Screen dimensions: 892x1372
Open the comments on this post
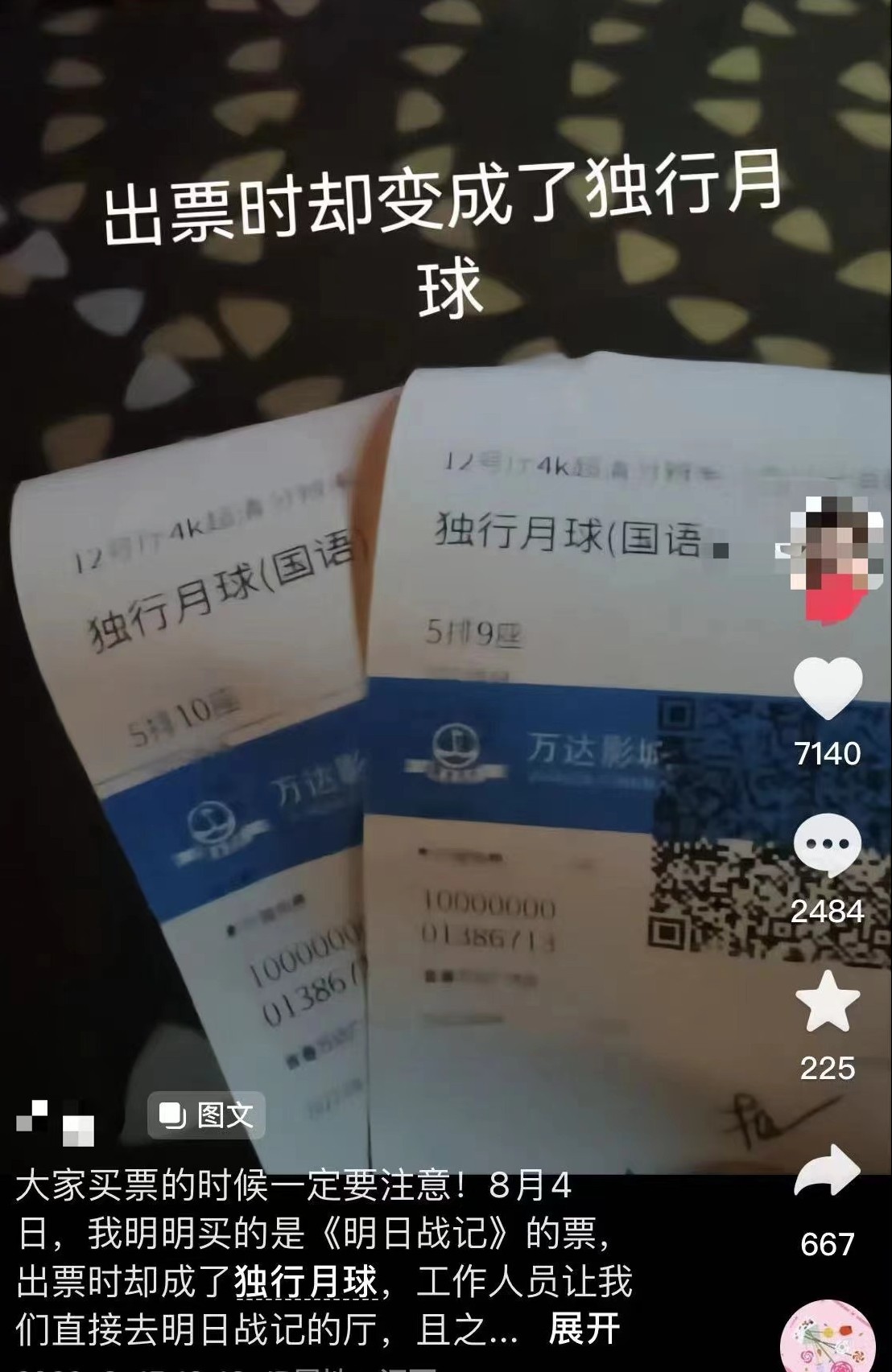click(827, 845)
